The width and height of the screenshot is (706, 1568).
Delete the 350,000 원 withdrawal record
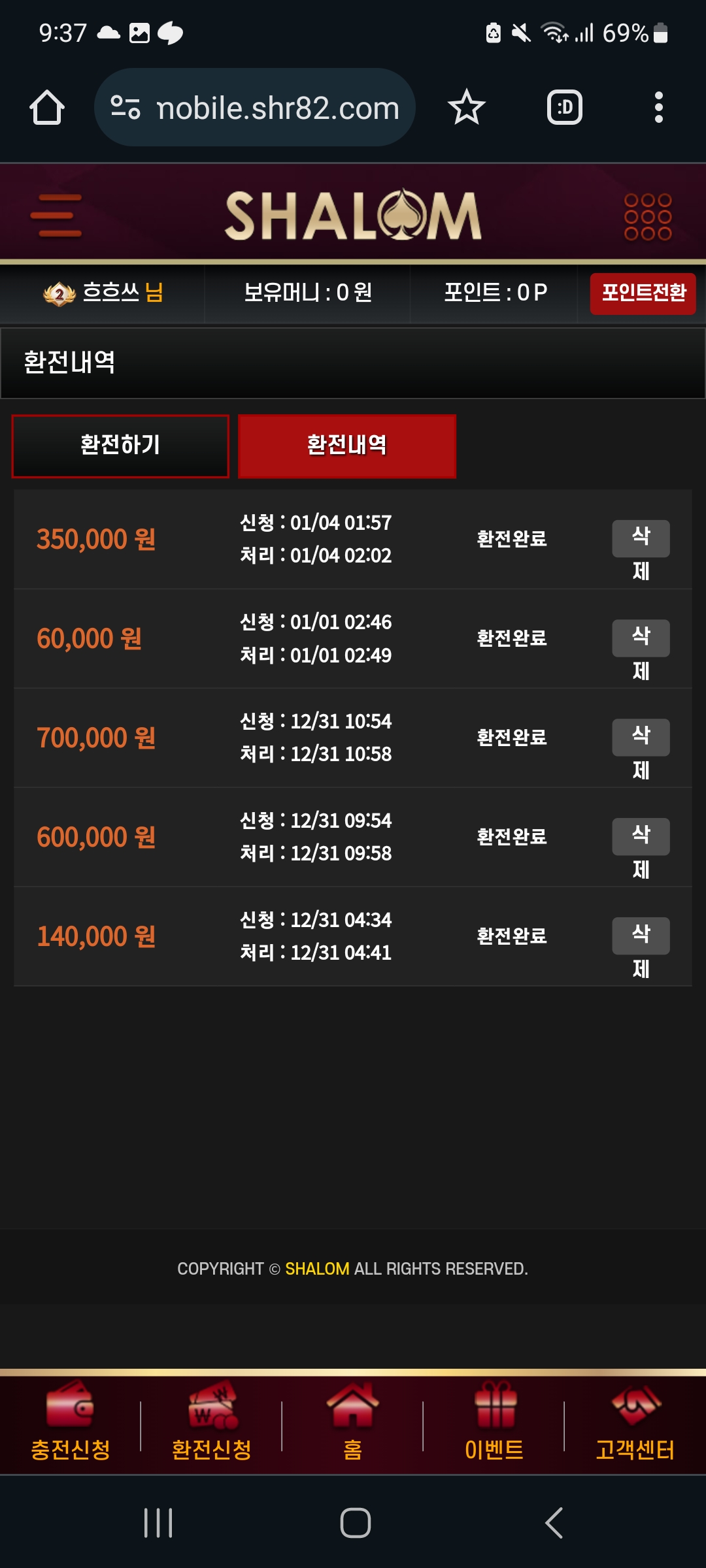point(641,539)
